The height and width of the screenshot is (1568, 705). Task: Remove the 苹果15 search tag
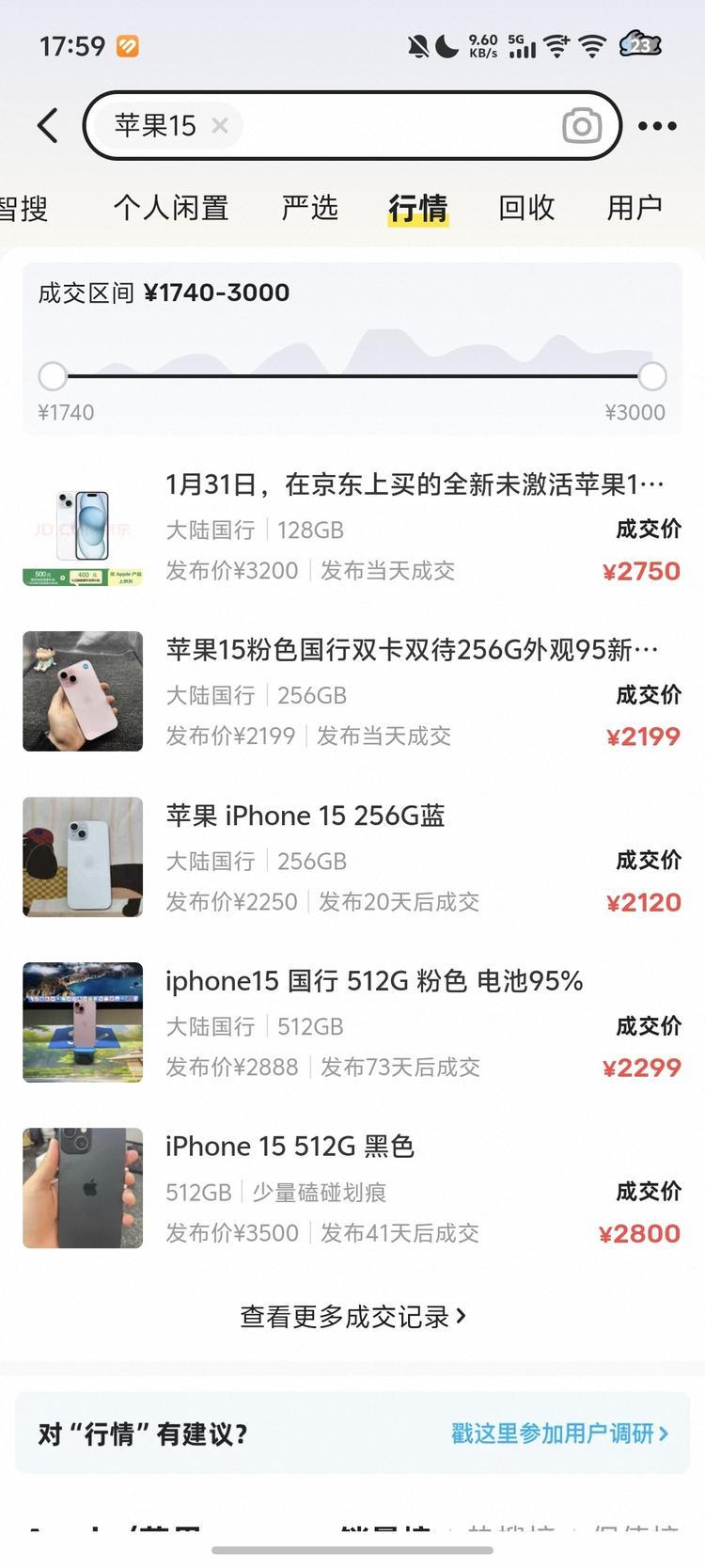point(220,125)
